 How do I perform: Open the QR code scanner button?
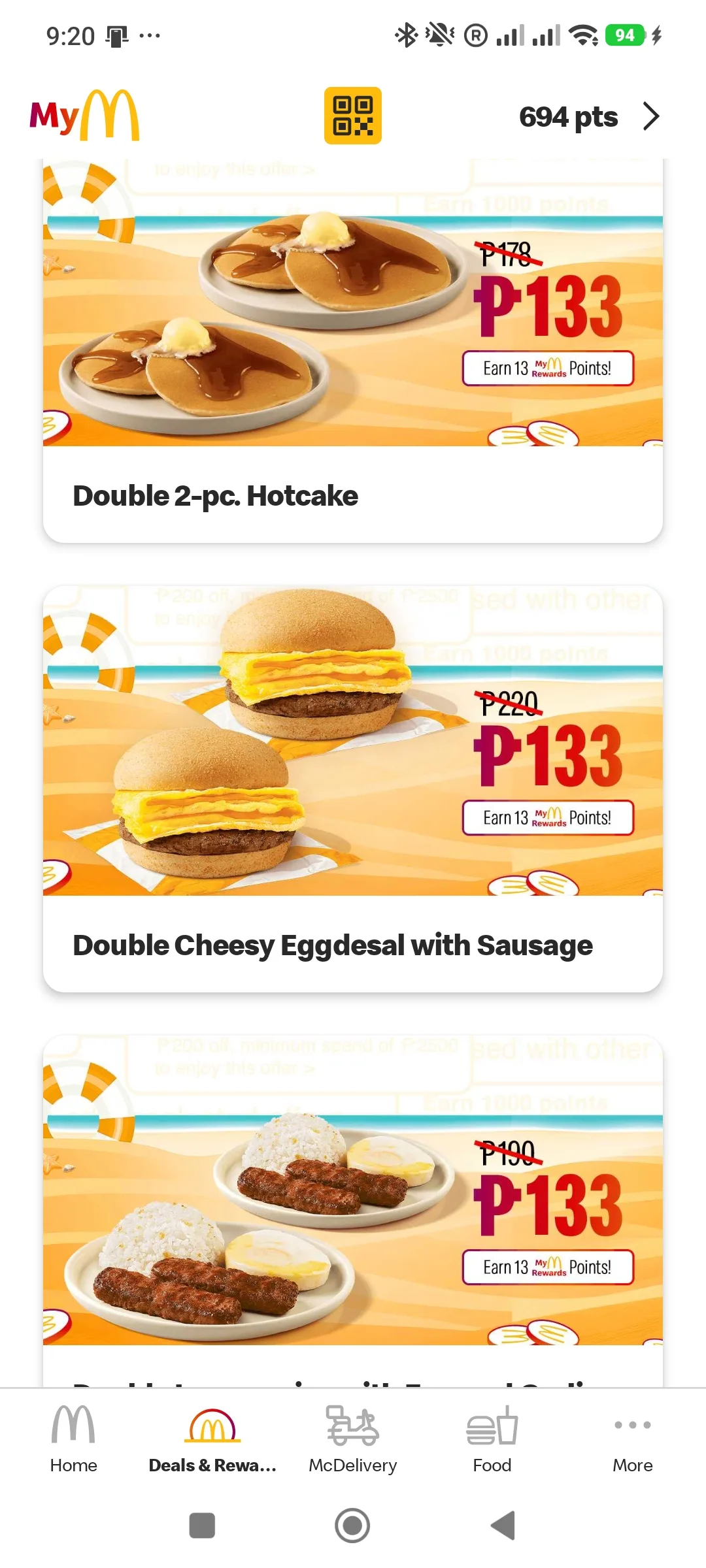point(353,116)
